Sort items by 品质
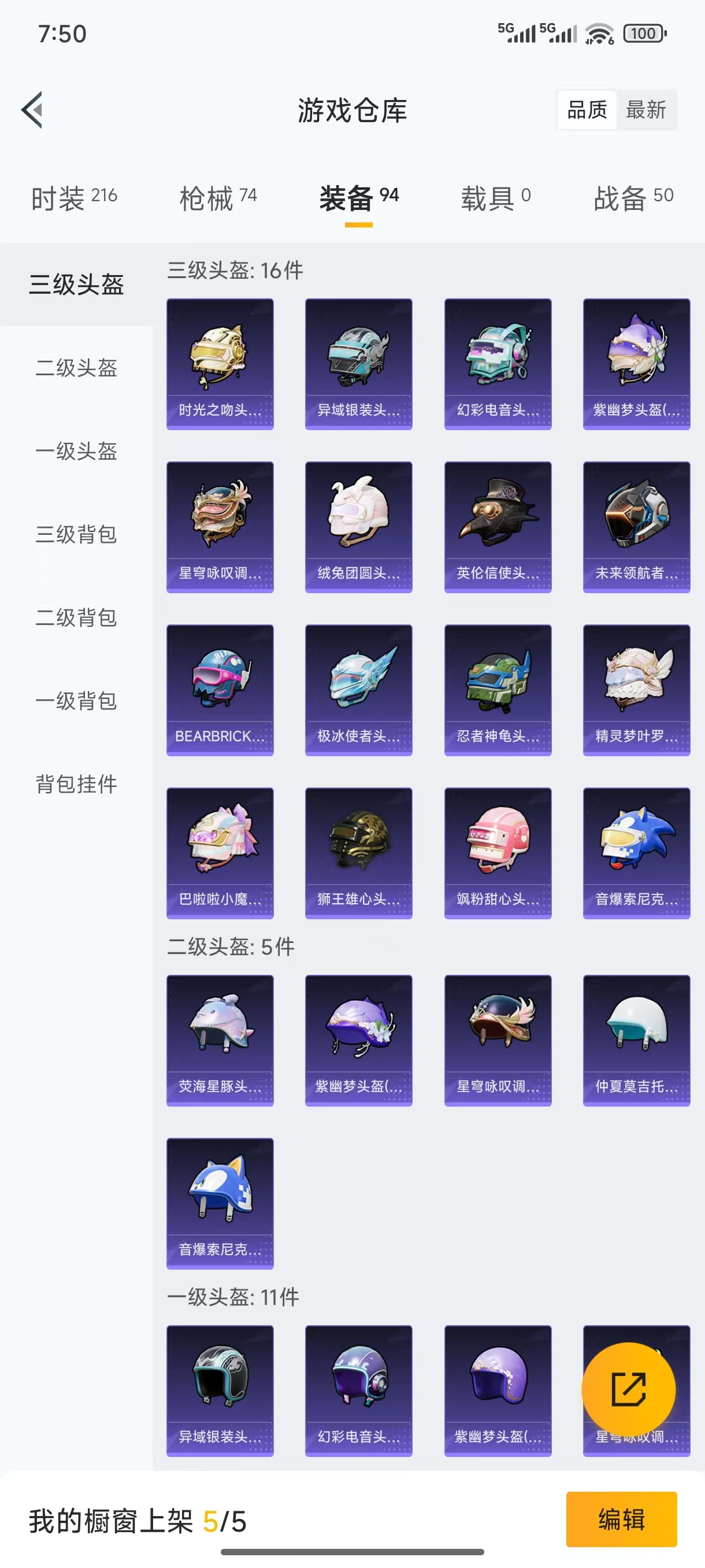Screen dimensions: 705x1568 [x=587, y=110]
